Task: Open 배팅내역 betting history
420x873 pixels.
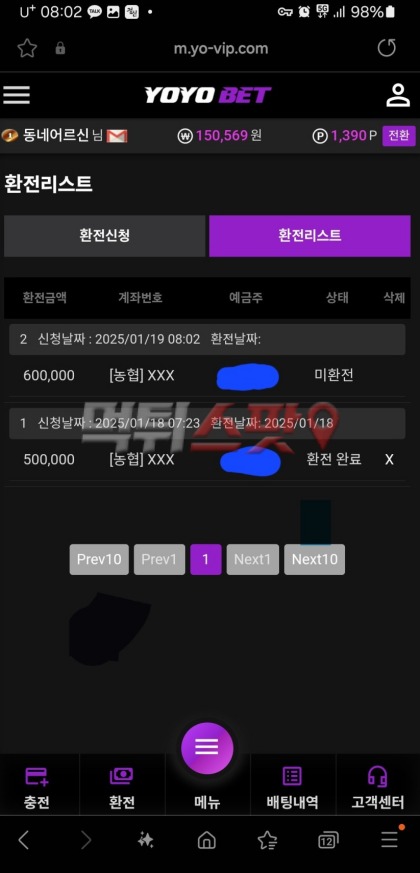Action: click(292, 787)
